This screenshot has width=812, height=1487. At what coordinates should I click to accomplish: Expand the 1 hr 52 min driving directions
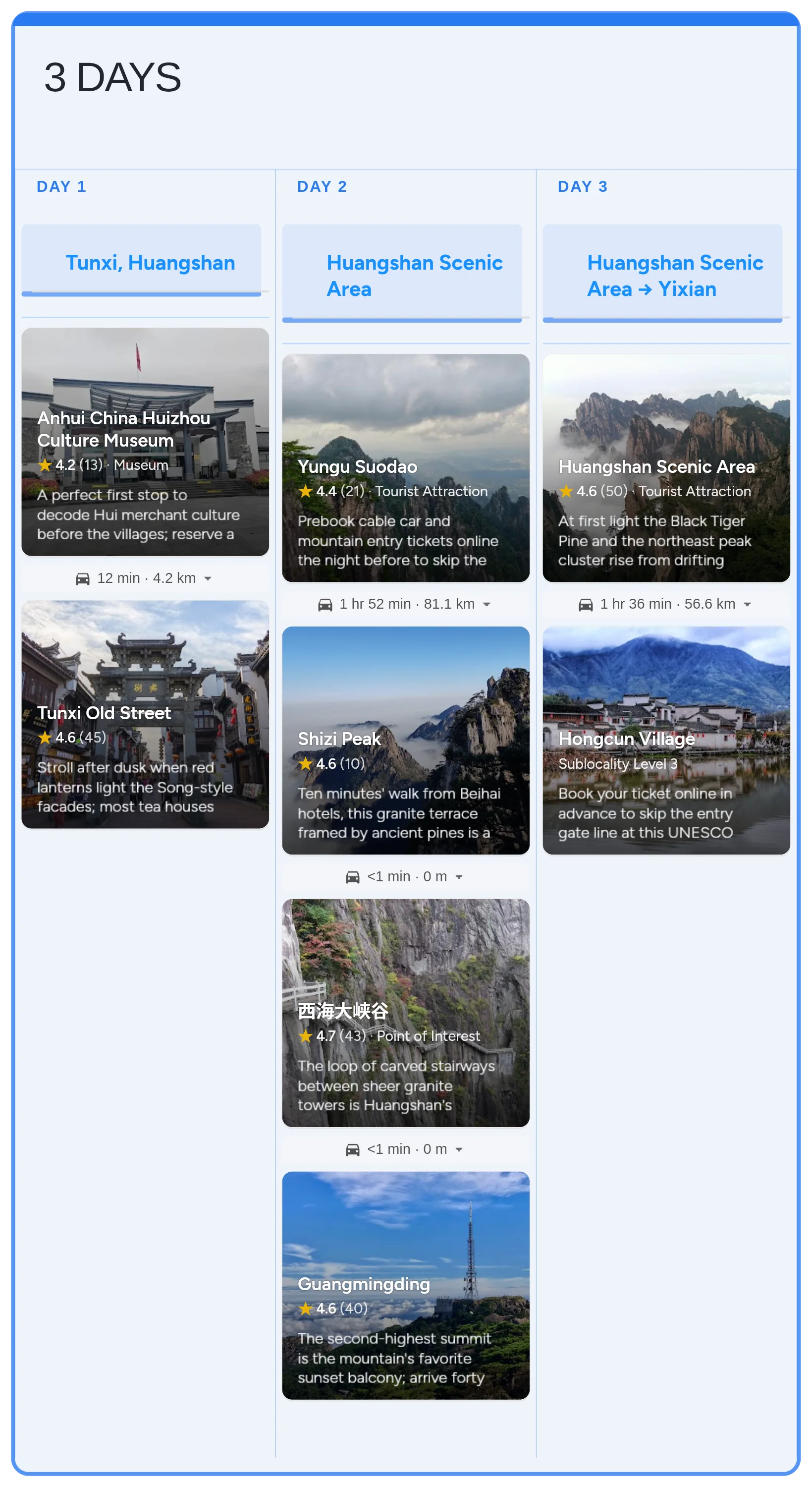tap(406, 604)
